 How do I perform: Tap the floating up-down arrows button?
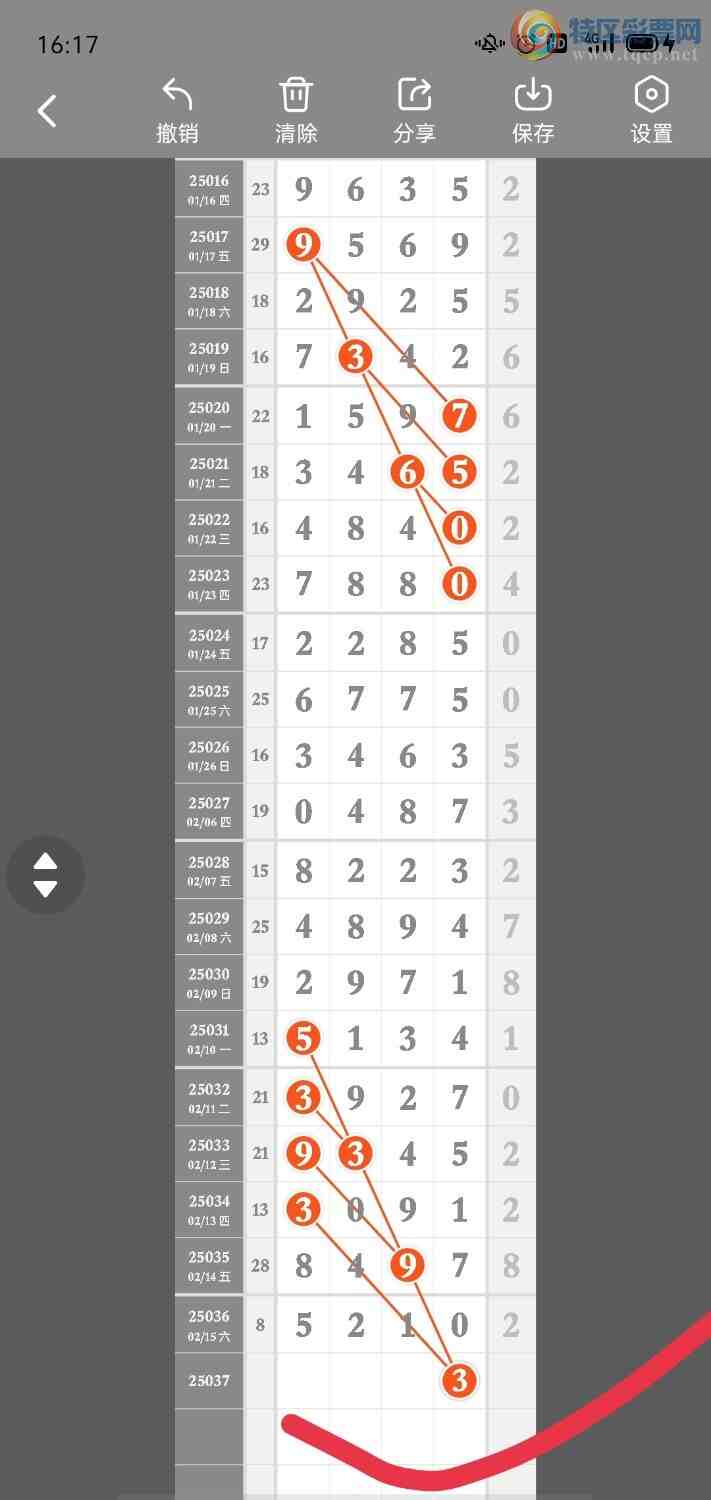(x=45, y=875)
